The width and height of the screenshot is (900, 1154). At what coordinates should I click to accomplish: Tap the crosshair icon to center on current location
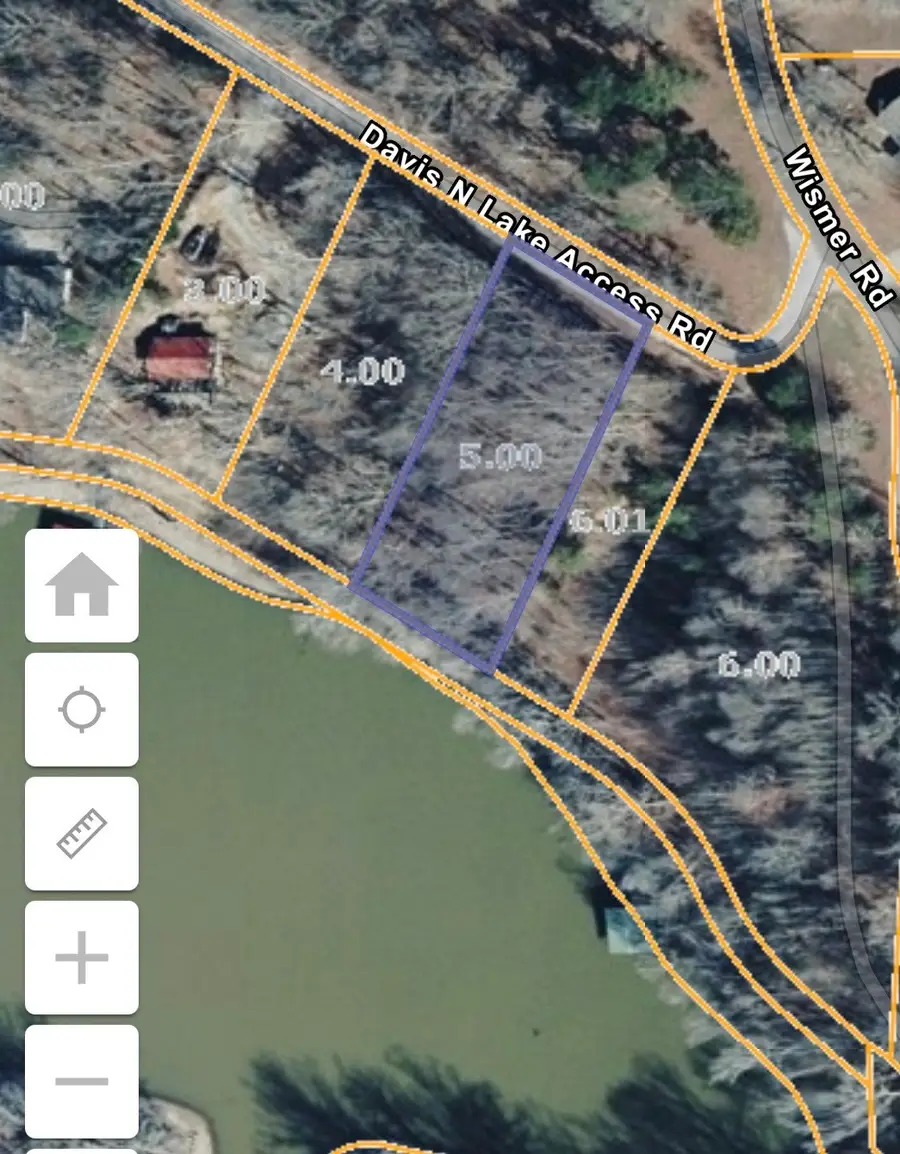click(x=81, y=709)
